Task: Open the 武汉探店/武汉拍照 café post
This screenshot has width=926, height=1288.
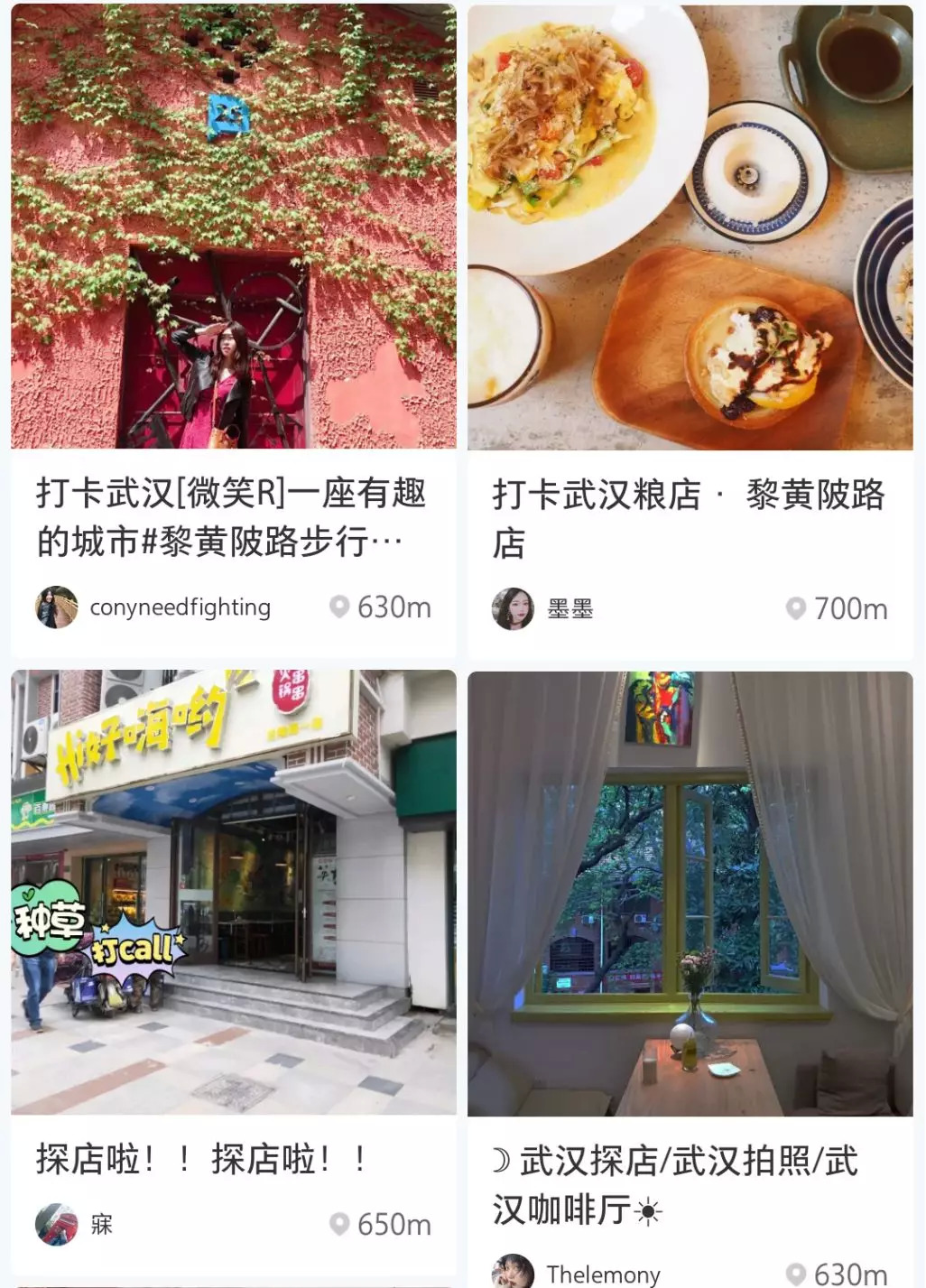Action: [x=690, y=894]
